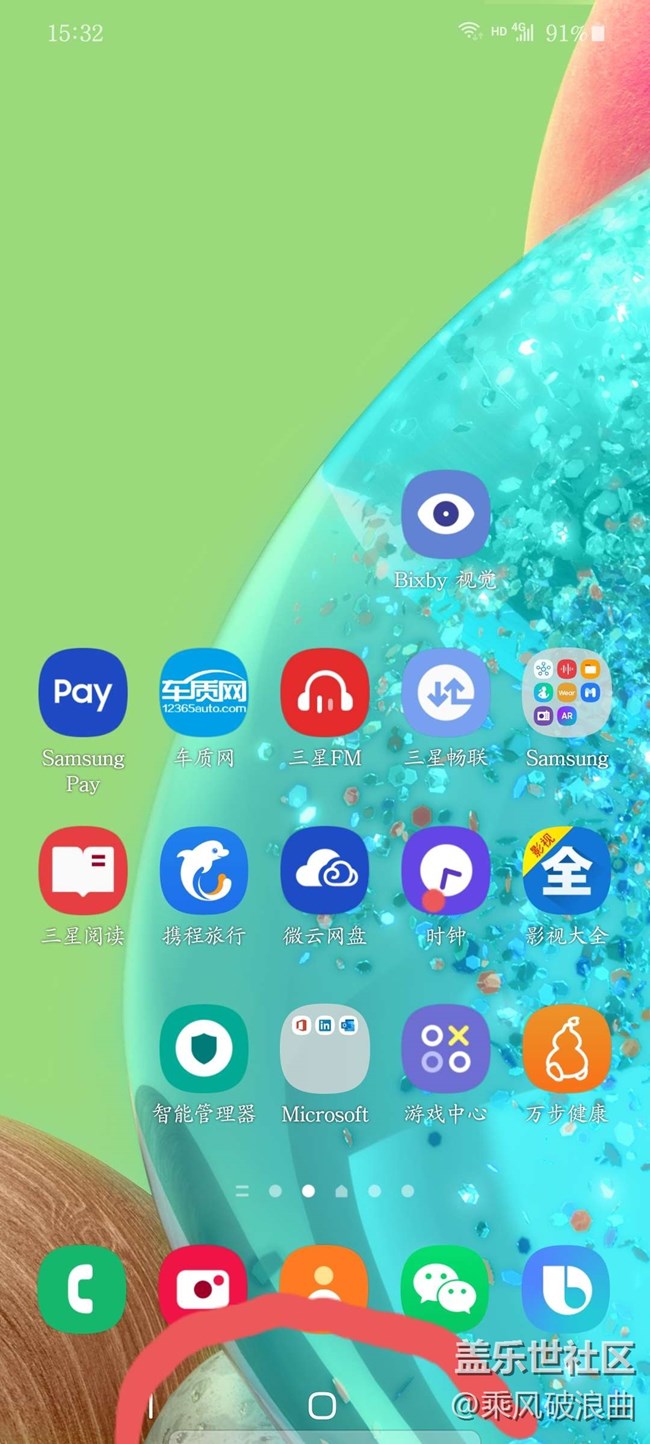Open 三星阅读 reading app
This screenshot has width=650, height=1444.
click(x=83, y=870)
